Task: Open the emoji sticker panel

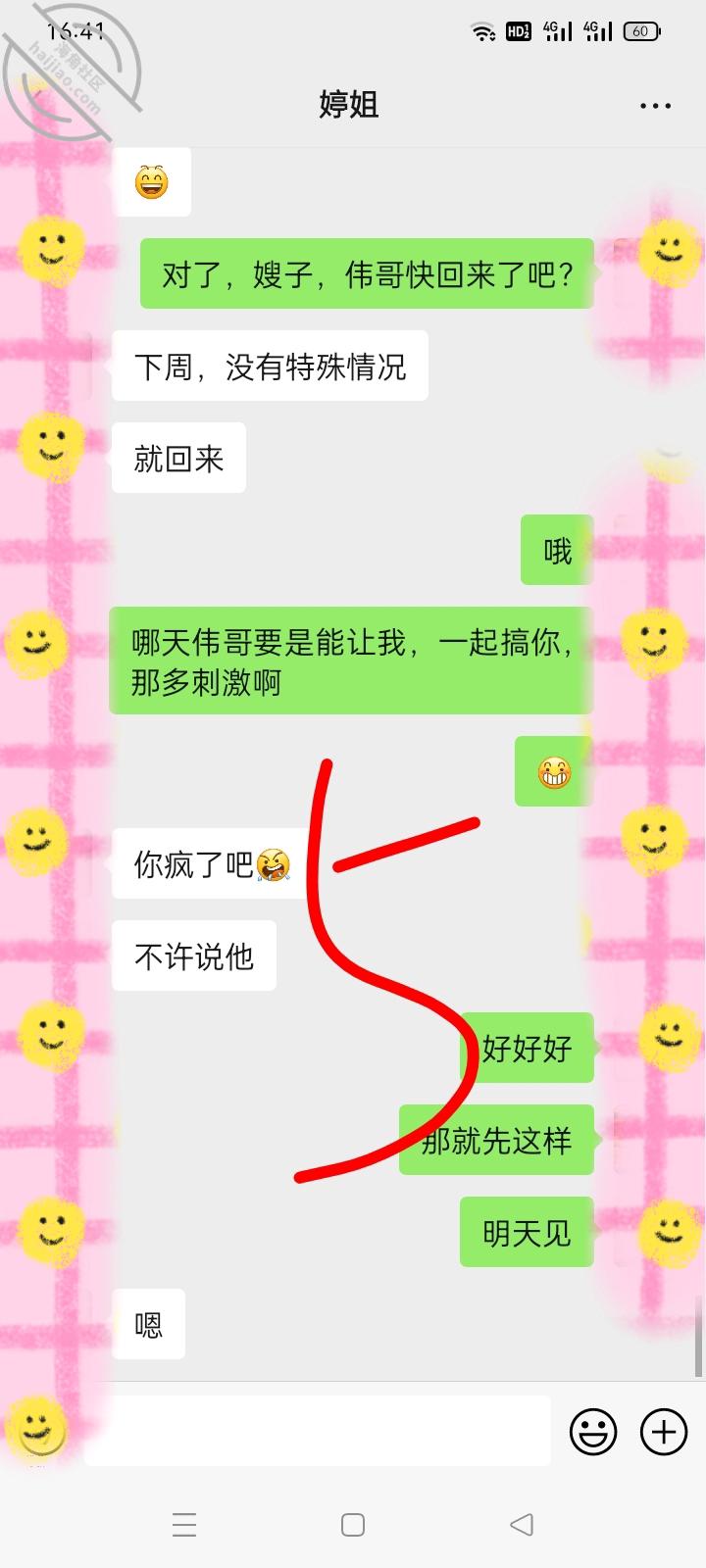Action: pos(593,1432)
